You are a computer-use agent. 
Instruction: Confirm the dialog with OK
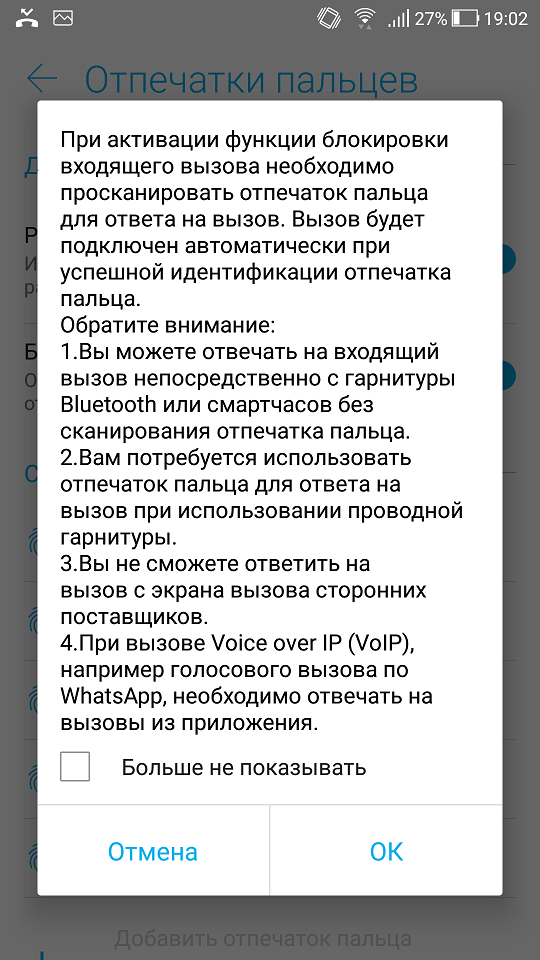[x=386, y=852]
